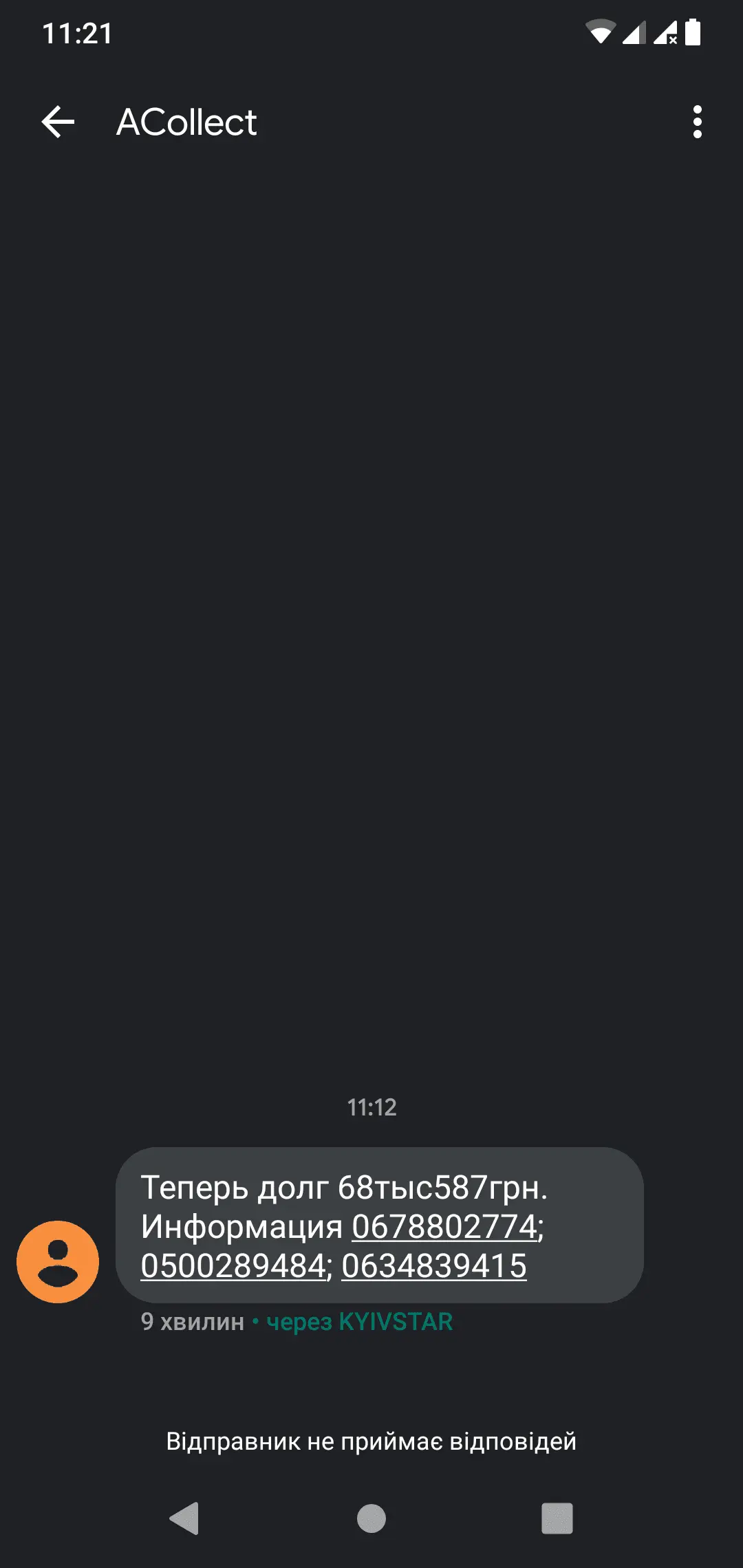Tap phone number 0634839415 link
743x1568 pixels.
tap(433, 1266)
